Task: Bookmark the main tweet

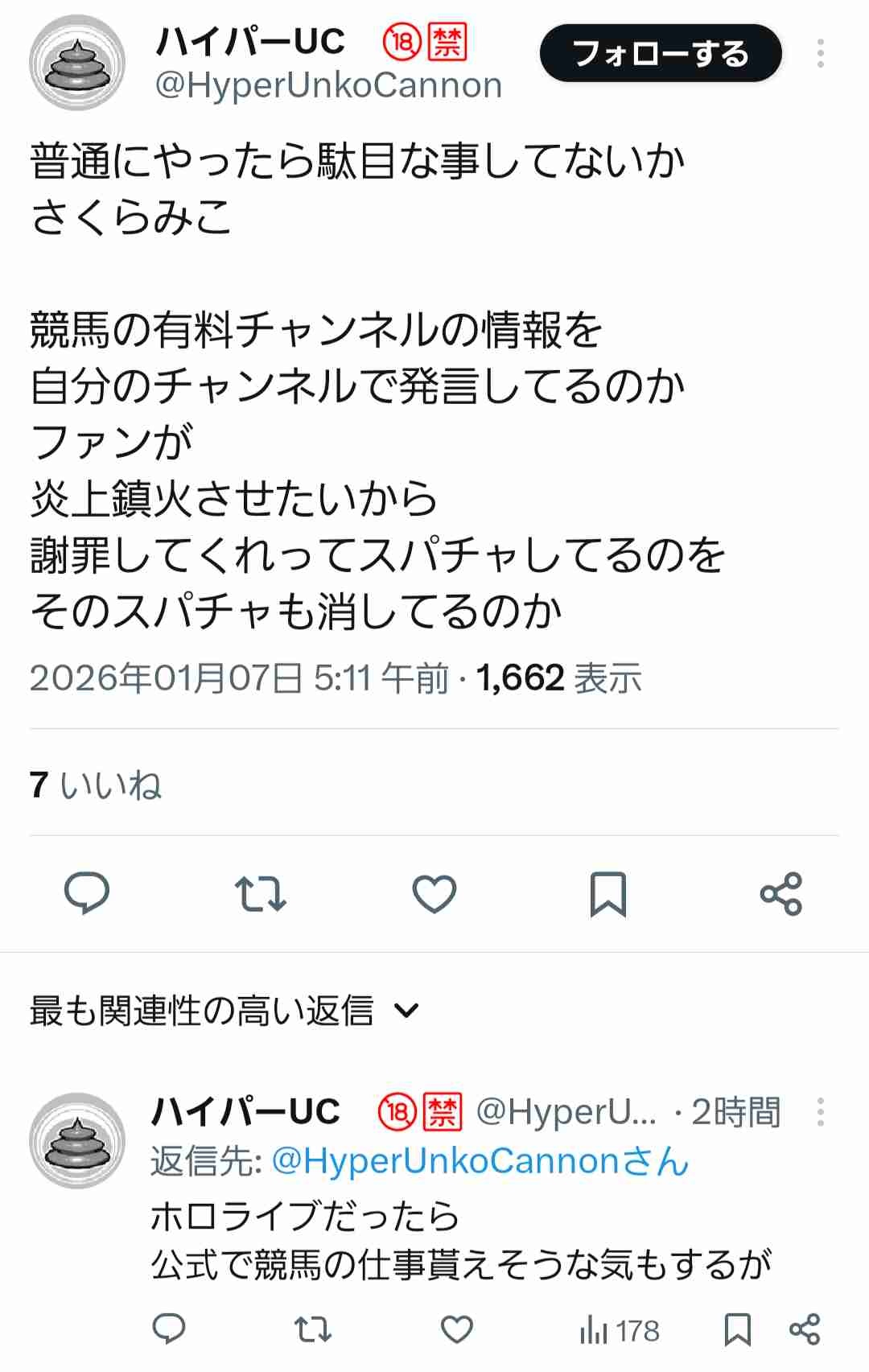Action: [x=608, y=893]
